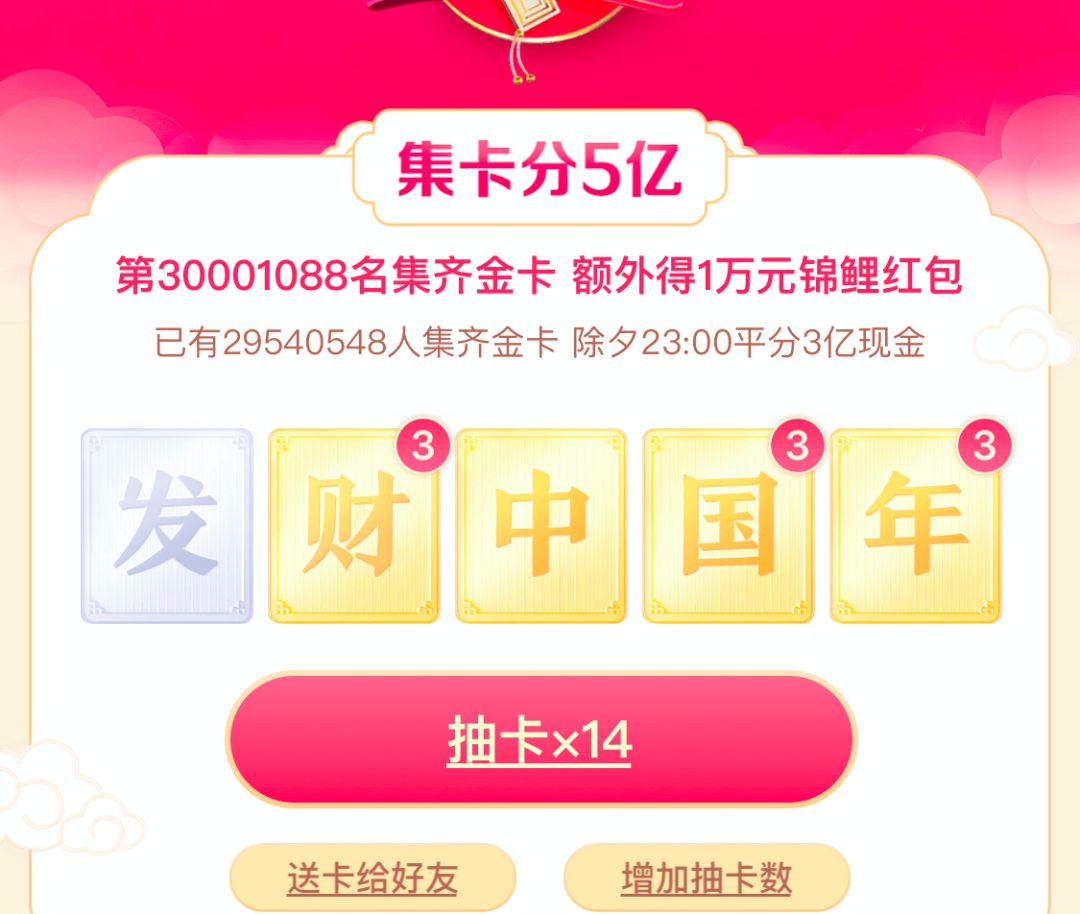Open the gold 年 card

click(x=915, y=526)
